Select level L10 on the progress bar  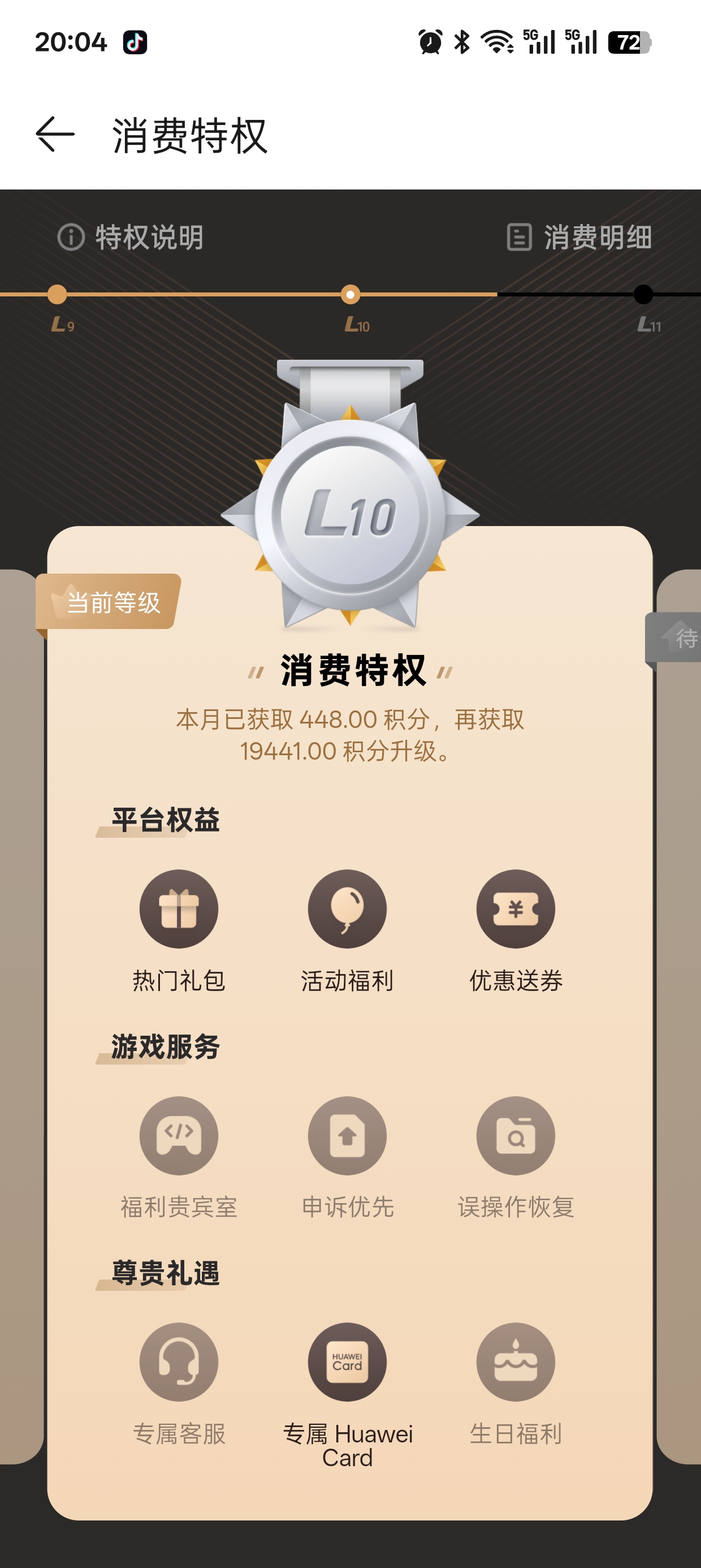point(350,295)
